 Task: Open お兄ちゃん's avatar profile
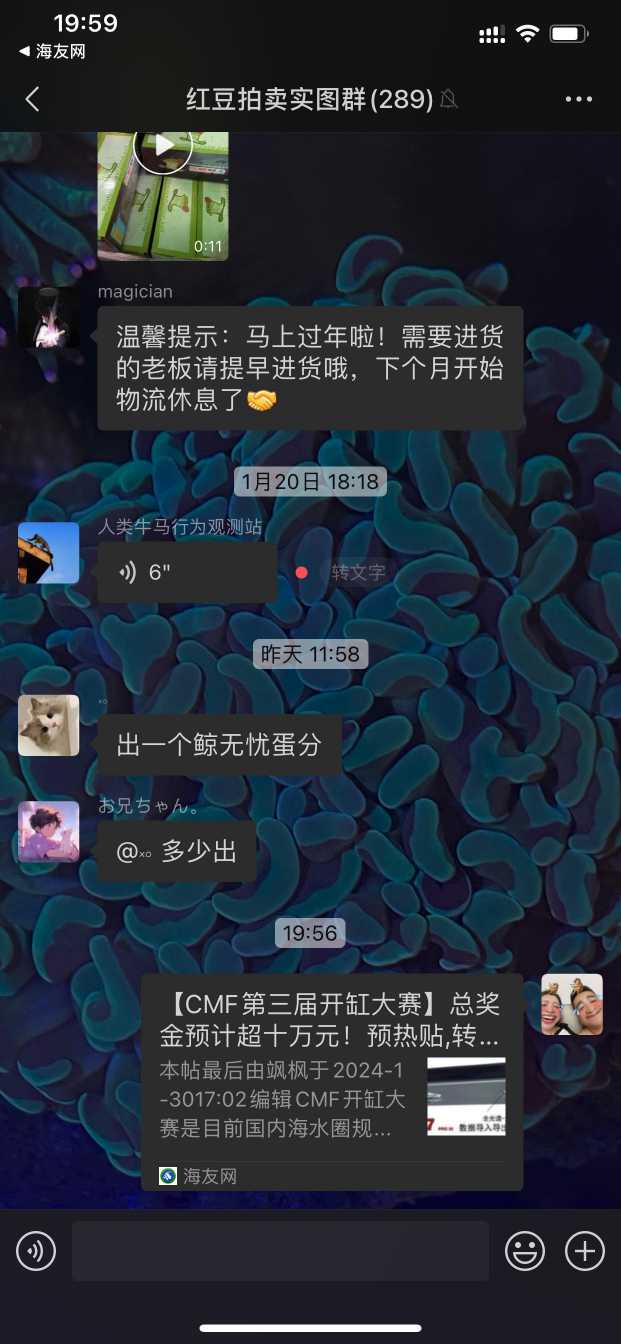[49, 831]
